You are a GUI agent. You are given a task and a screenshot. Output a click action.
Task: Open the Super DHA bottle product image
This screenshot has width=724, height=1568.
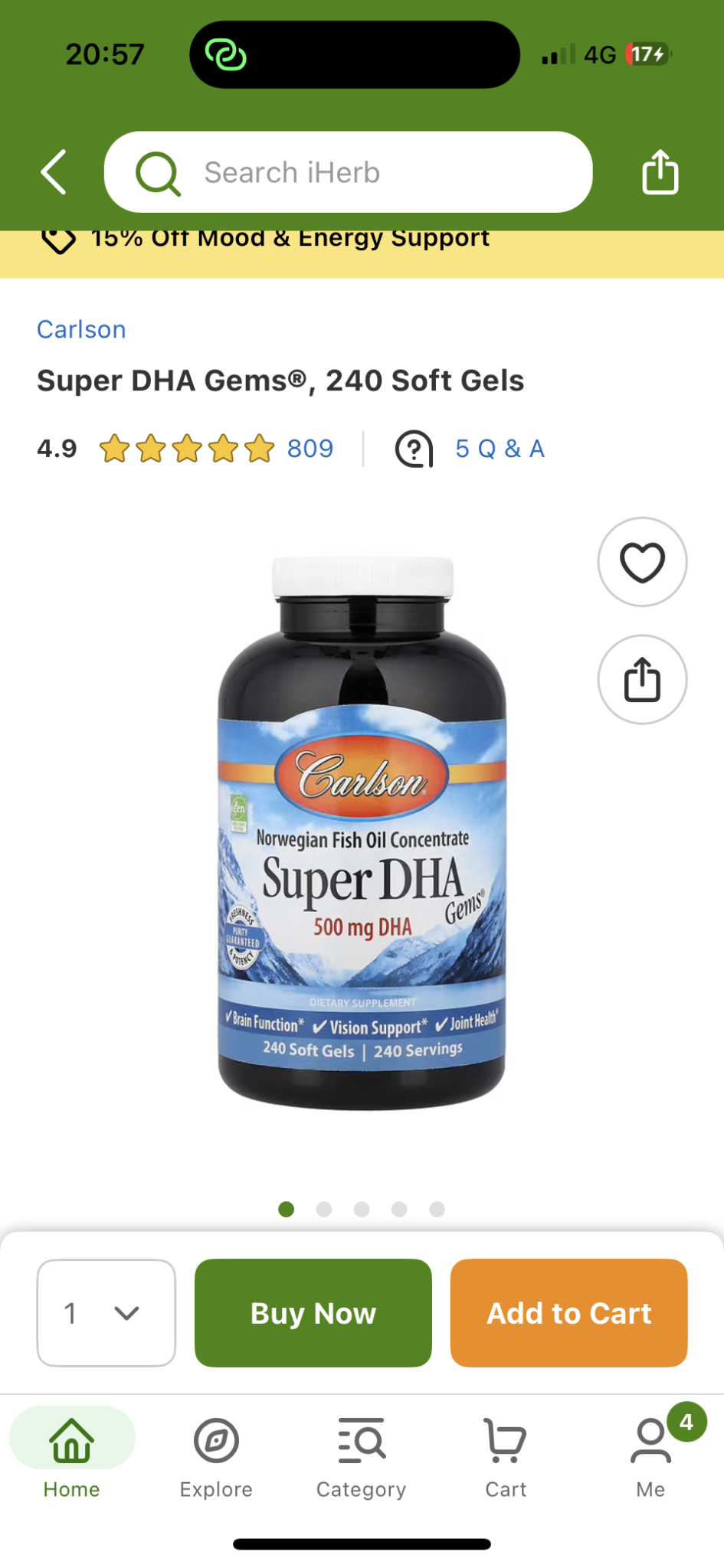[362, 833]
